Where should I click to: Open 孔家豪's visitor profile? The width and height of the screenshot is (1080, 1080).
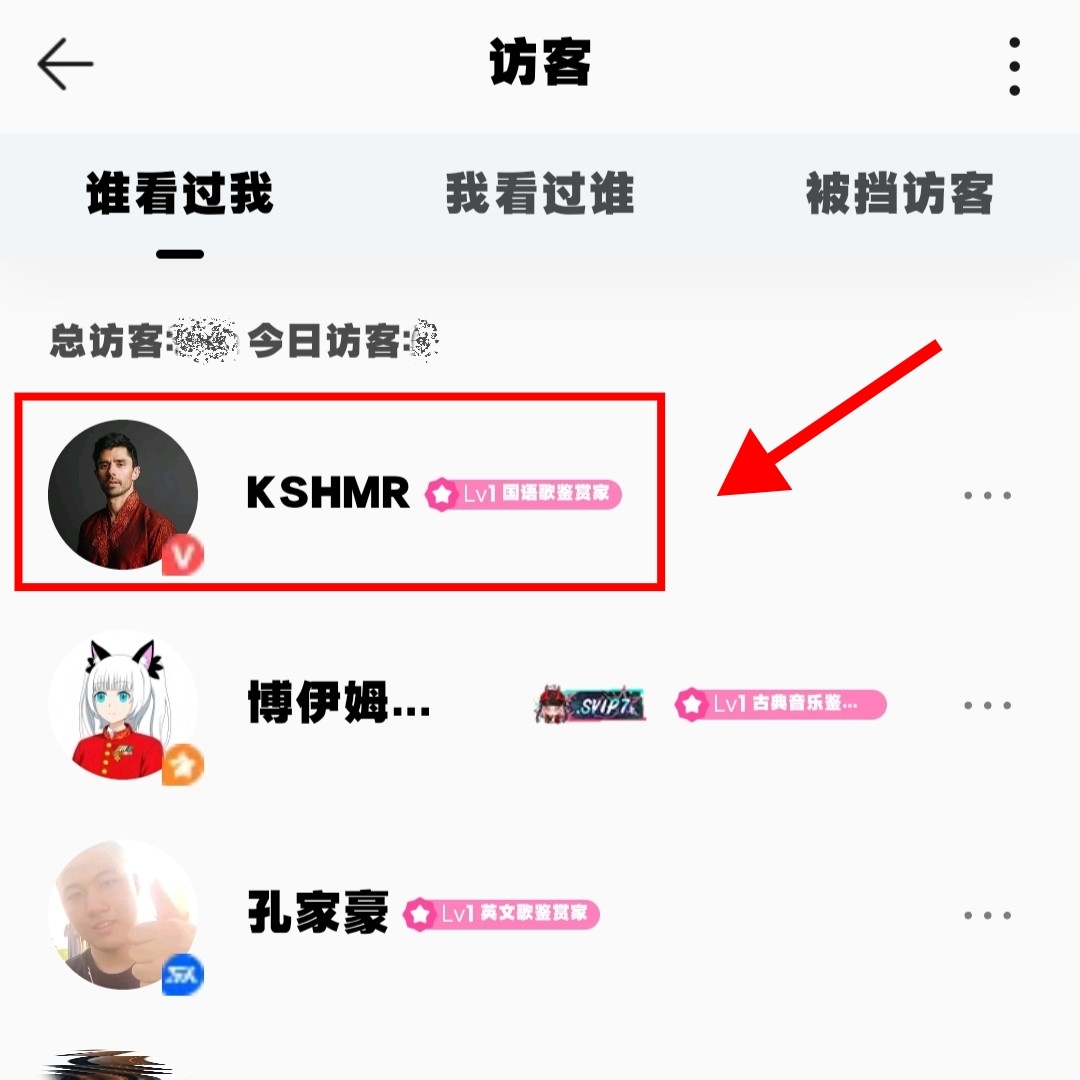pyautogui.click(x=318, y=915)
